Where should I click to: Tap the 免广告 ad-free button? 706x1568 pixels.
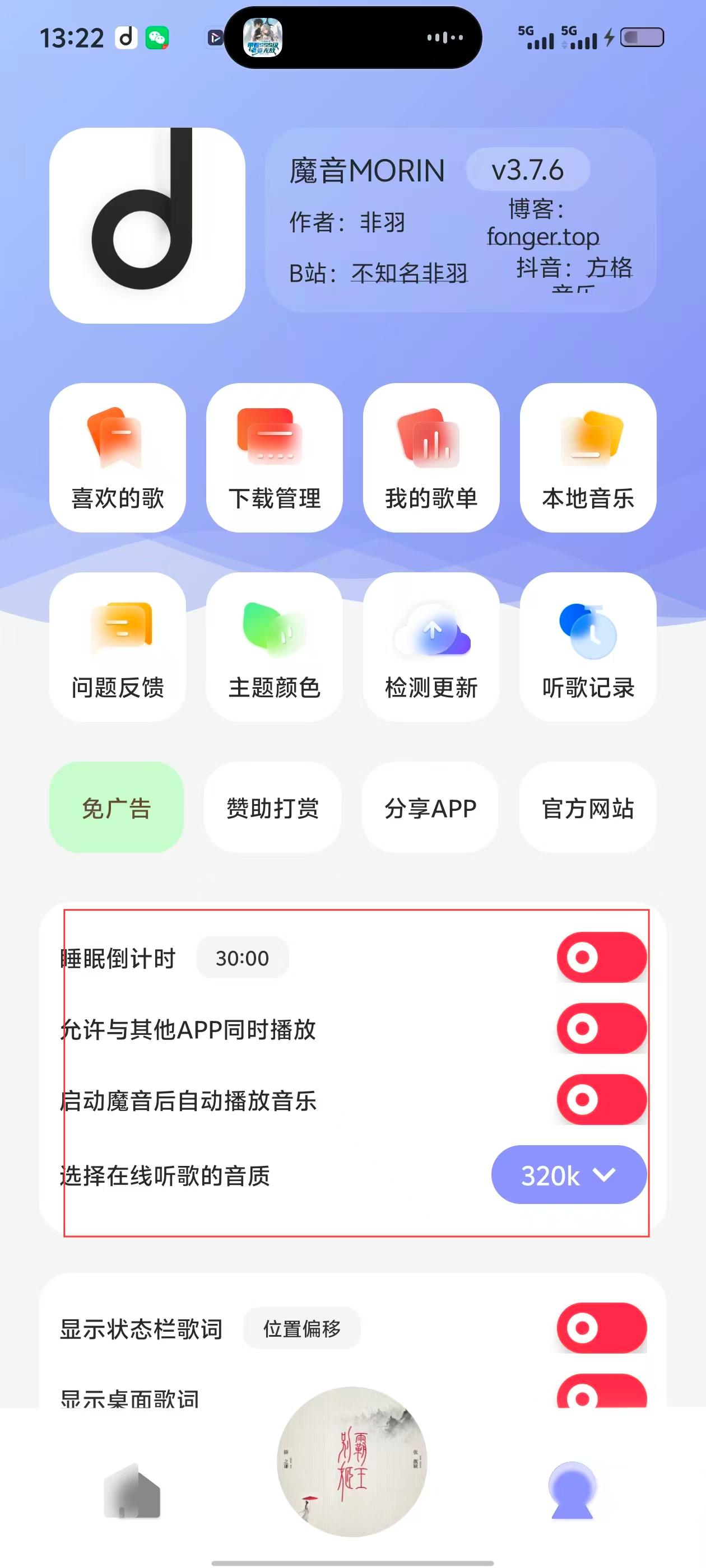click(x=117, y=808)
